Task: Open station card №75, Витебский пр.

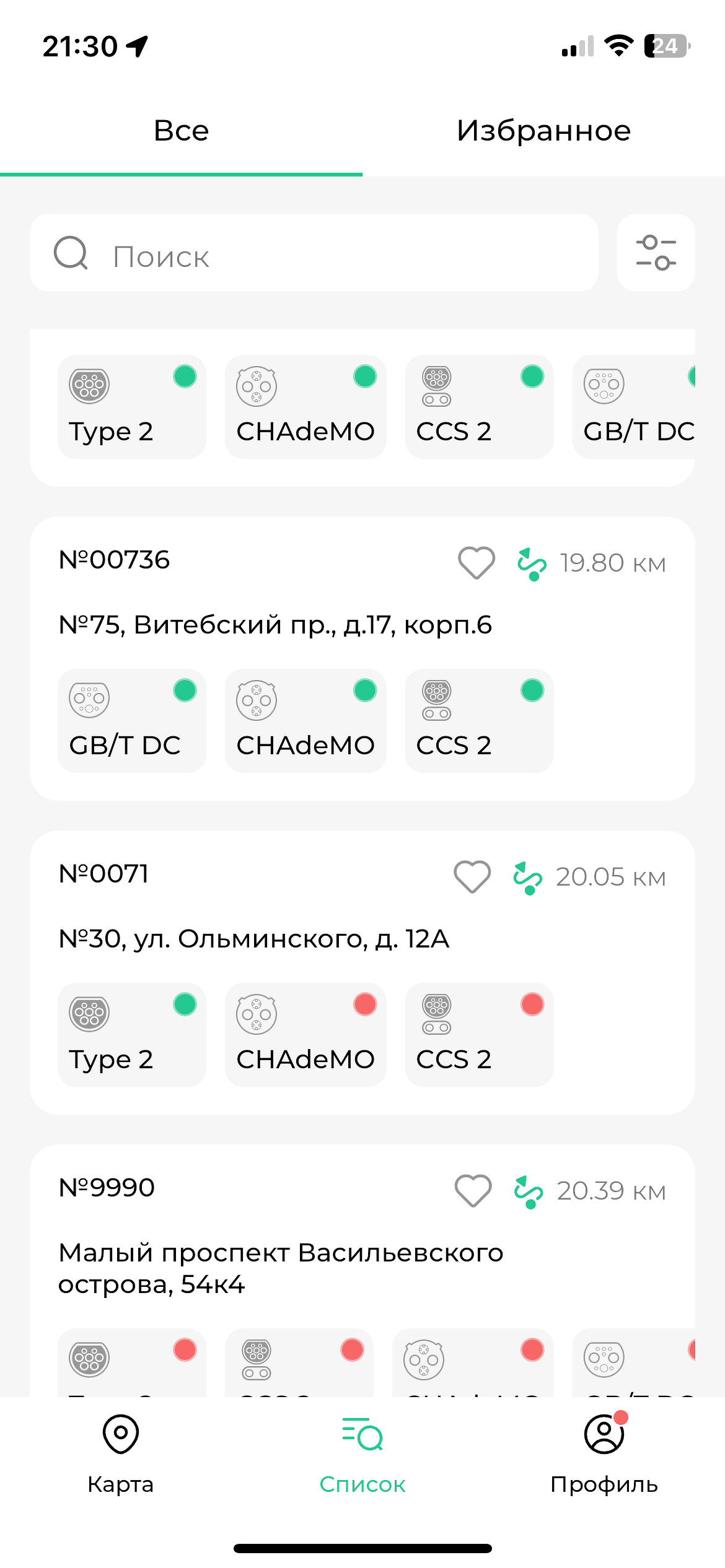Action: point(275,625)
